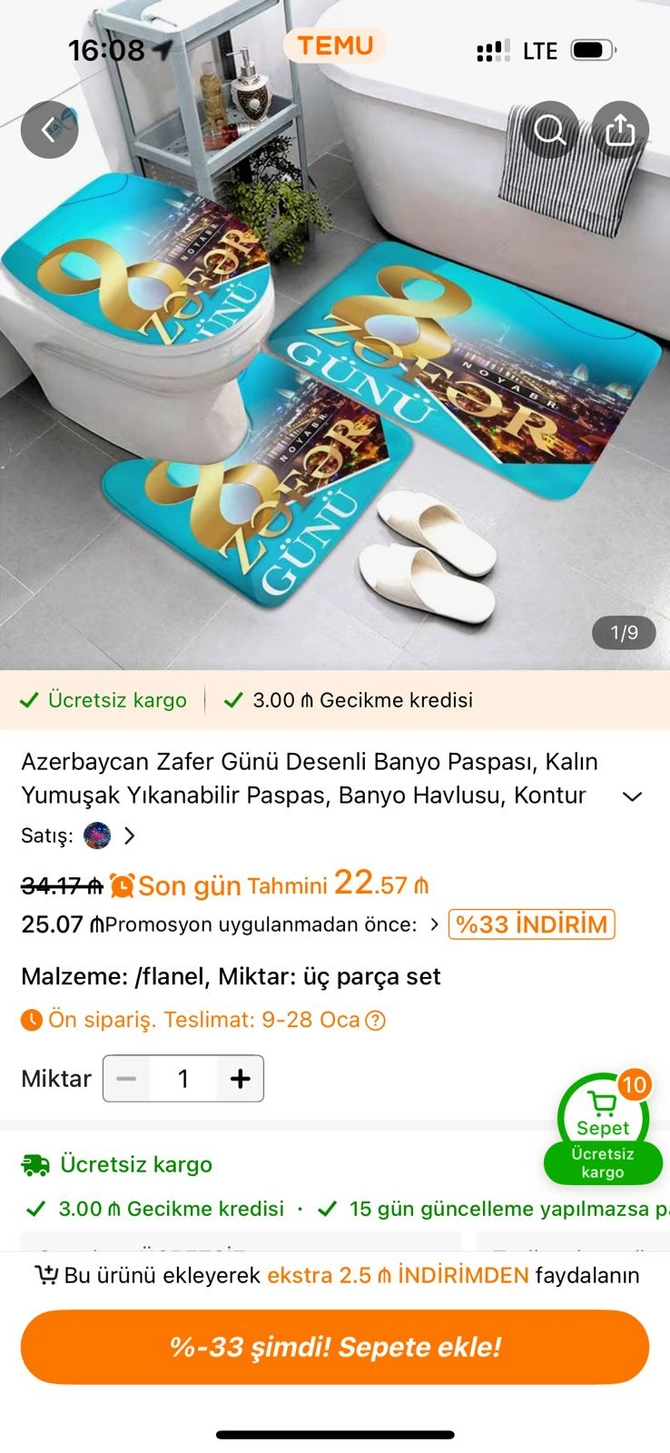The image size is (670, 1453).
Task: Increase quantity with plus button
Action: tap(240, 1079)
